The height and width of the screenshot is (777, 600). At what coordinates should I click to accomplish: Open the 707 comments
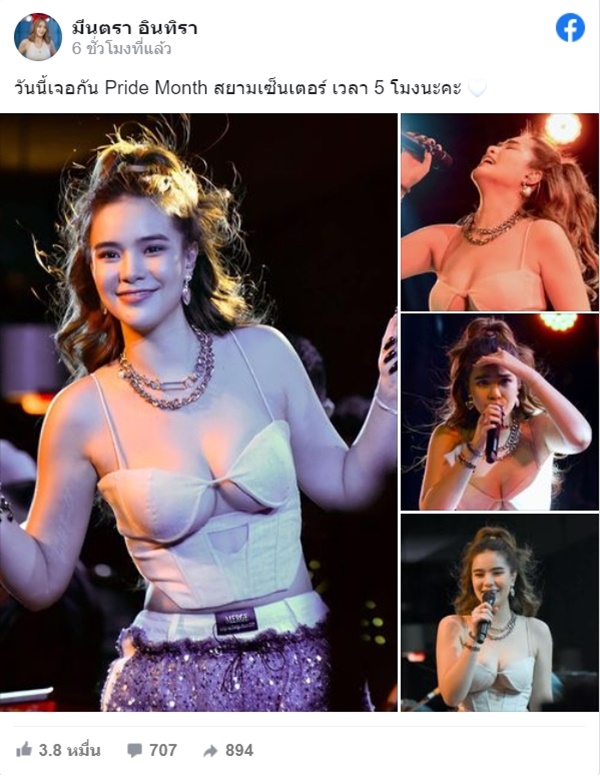pyautogui.click(x=151, y=749)
